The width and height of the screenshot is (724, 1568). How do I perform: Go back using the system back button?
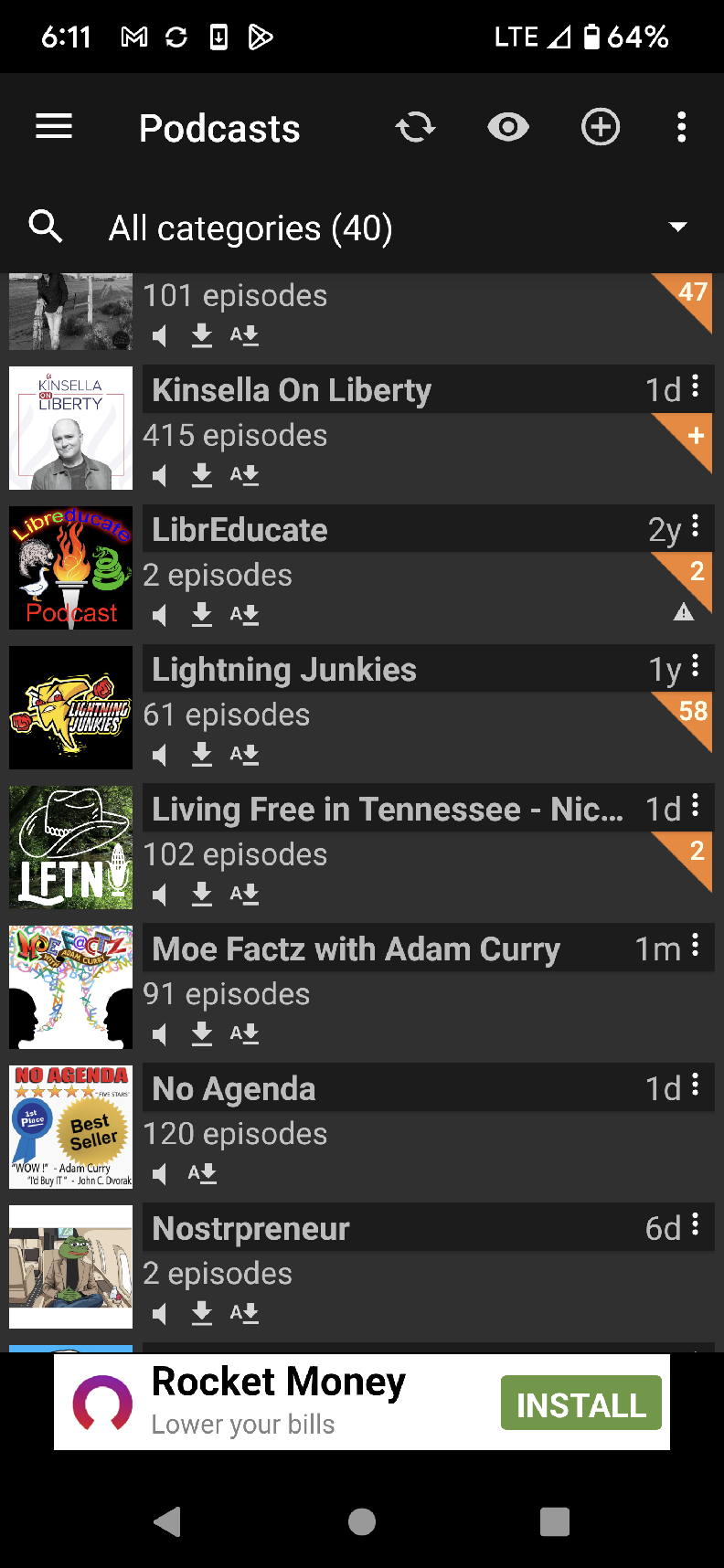[x=167, y=1521]
